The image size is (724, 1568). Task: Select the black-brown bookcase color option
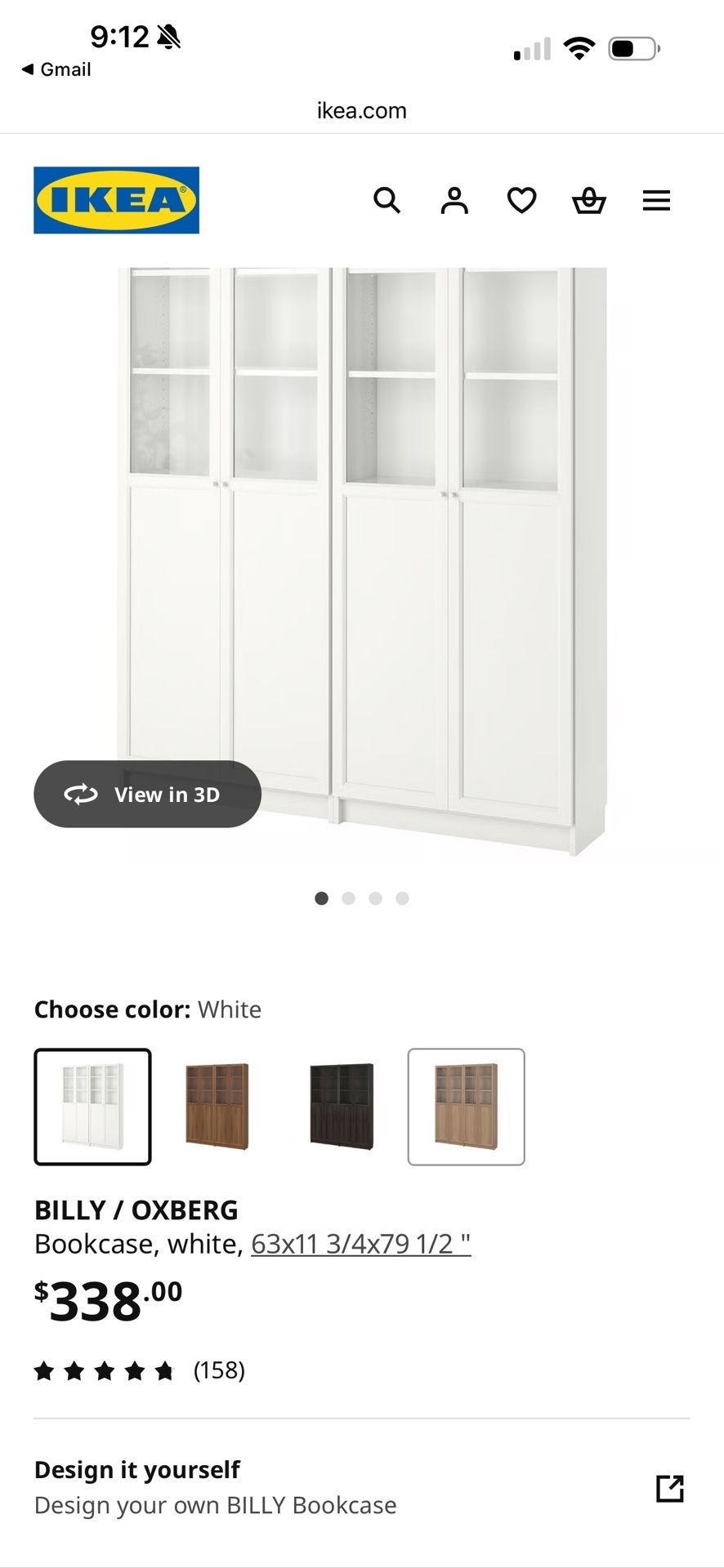coord(342,1105)
